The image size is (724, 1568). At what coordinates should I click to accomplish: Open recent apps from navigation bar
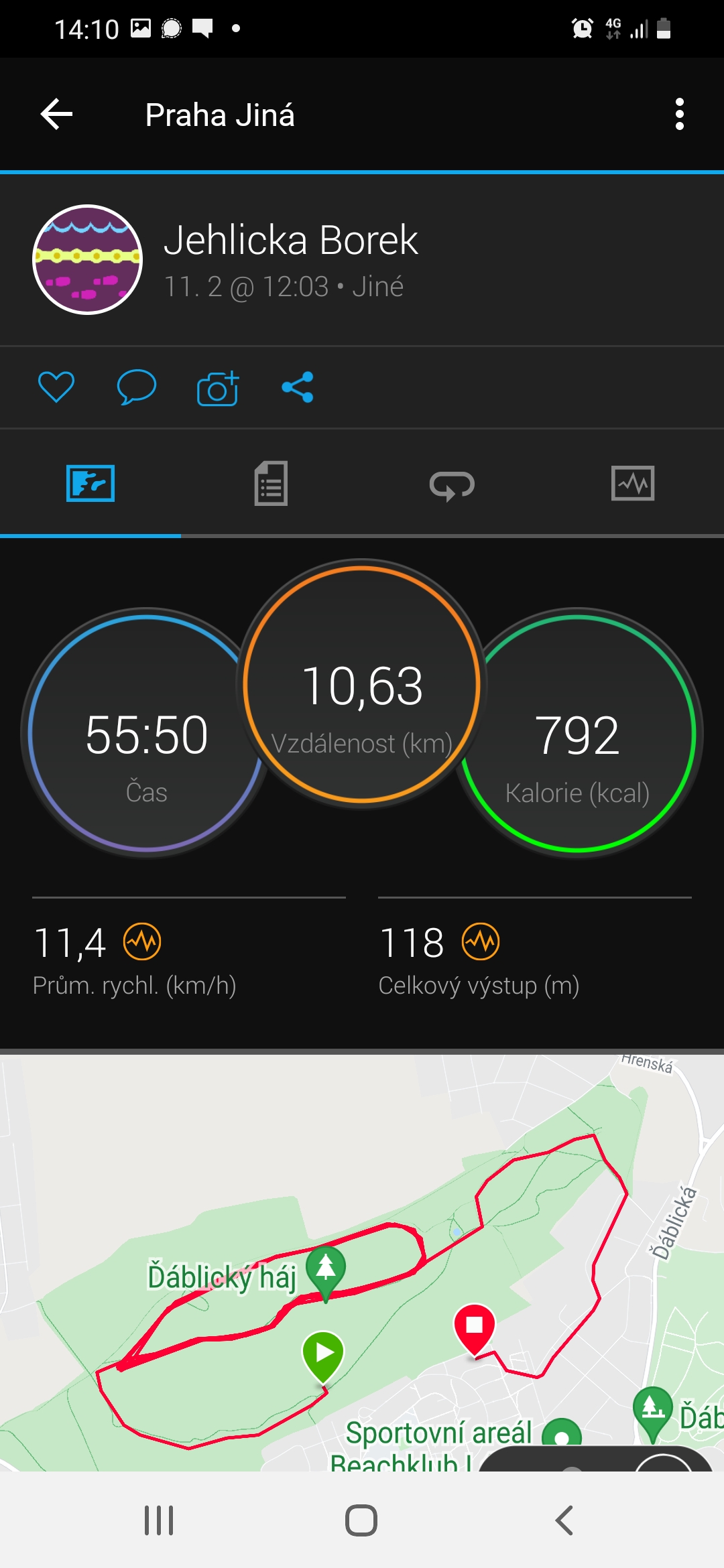pyautogui.click(x=159, y=1520)
